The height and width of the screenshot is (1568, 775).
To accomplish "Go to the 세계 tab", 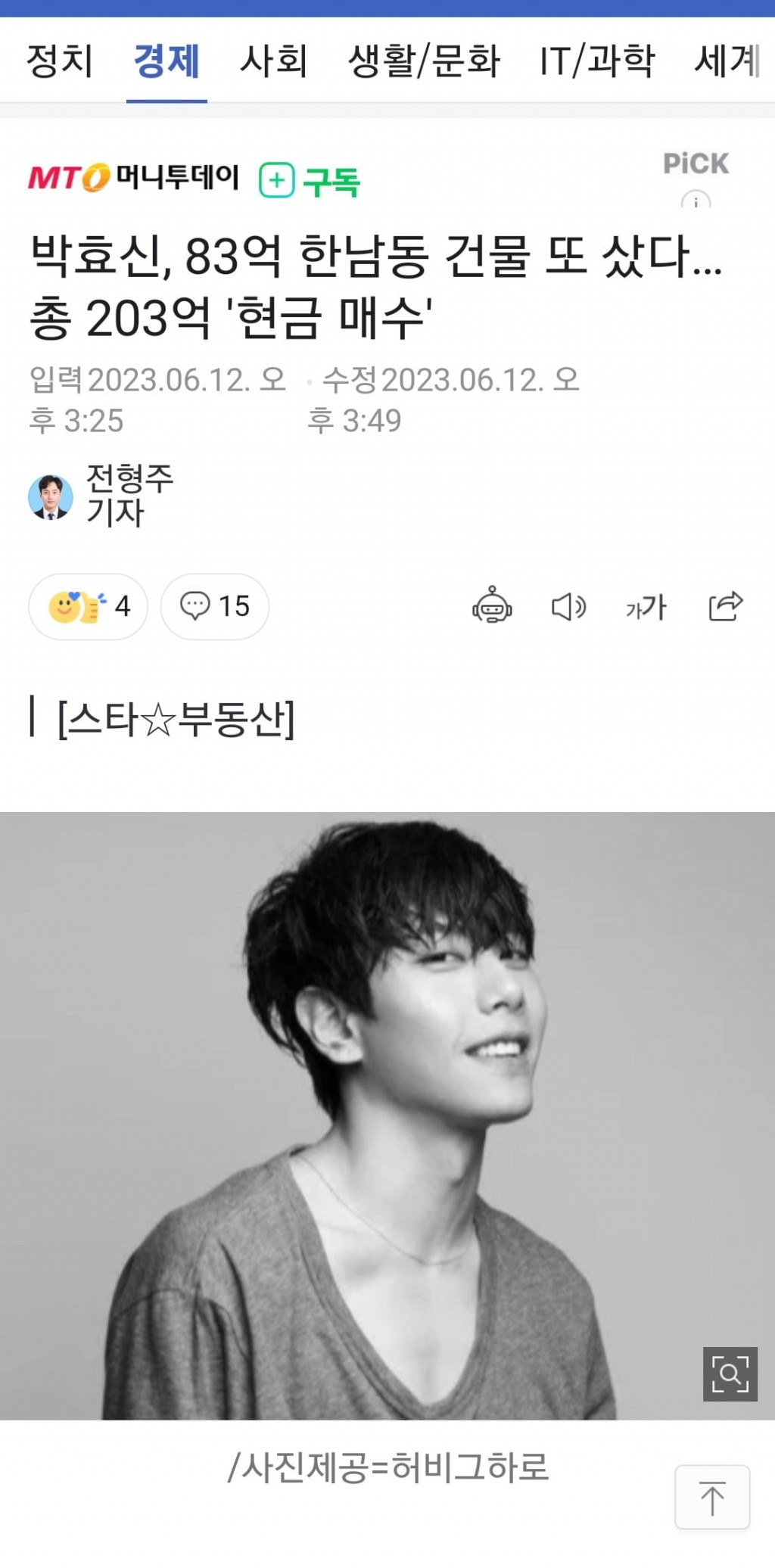I will pos(727,61).
